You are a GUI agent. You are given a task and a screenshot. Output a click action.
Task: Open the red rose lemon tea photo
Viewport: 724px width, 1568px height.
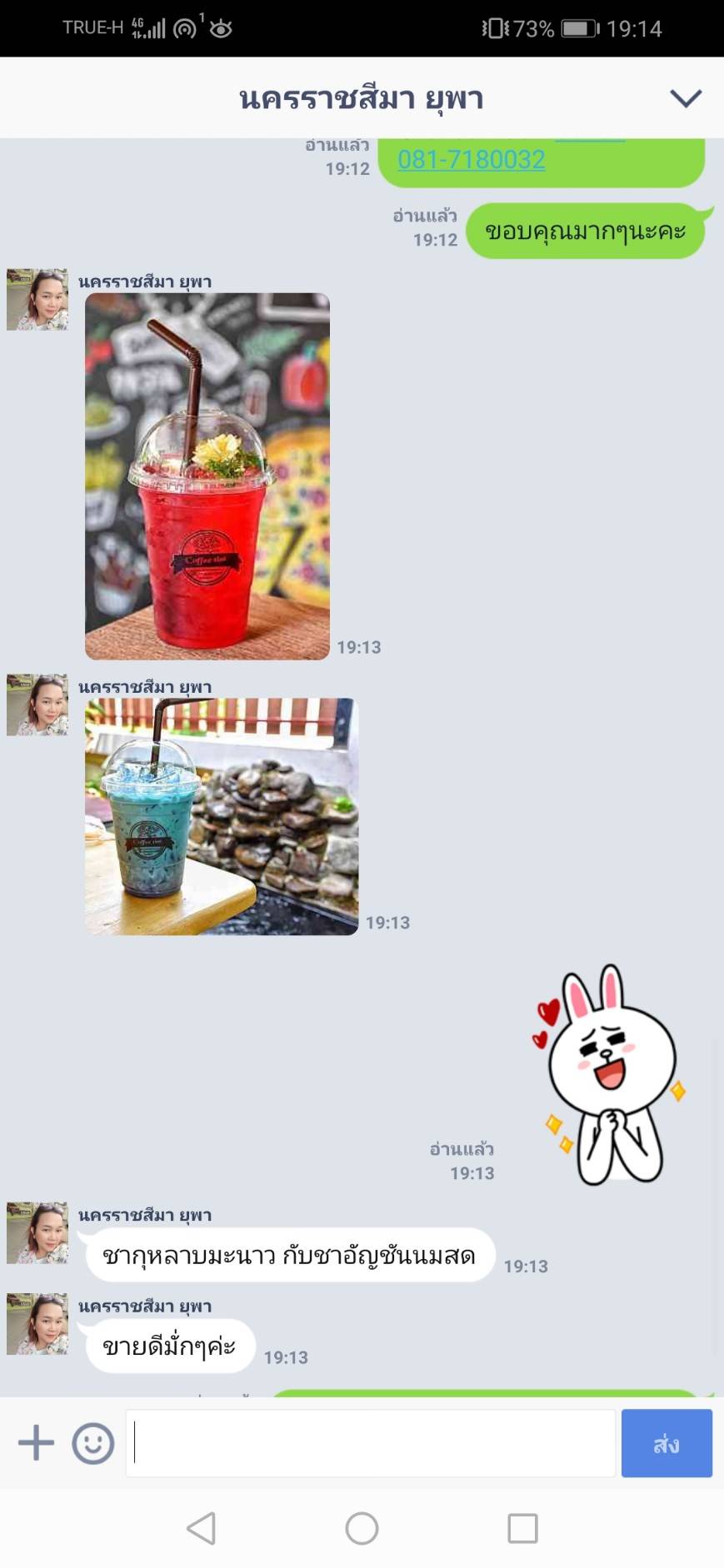click(207, 476)
